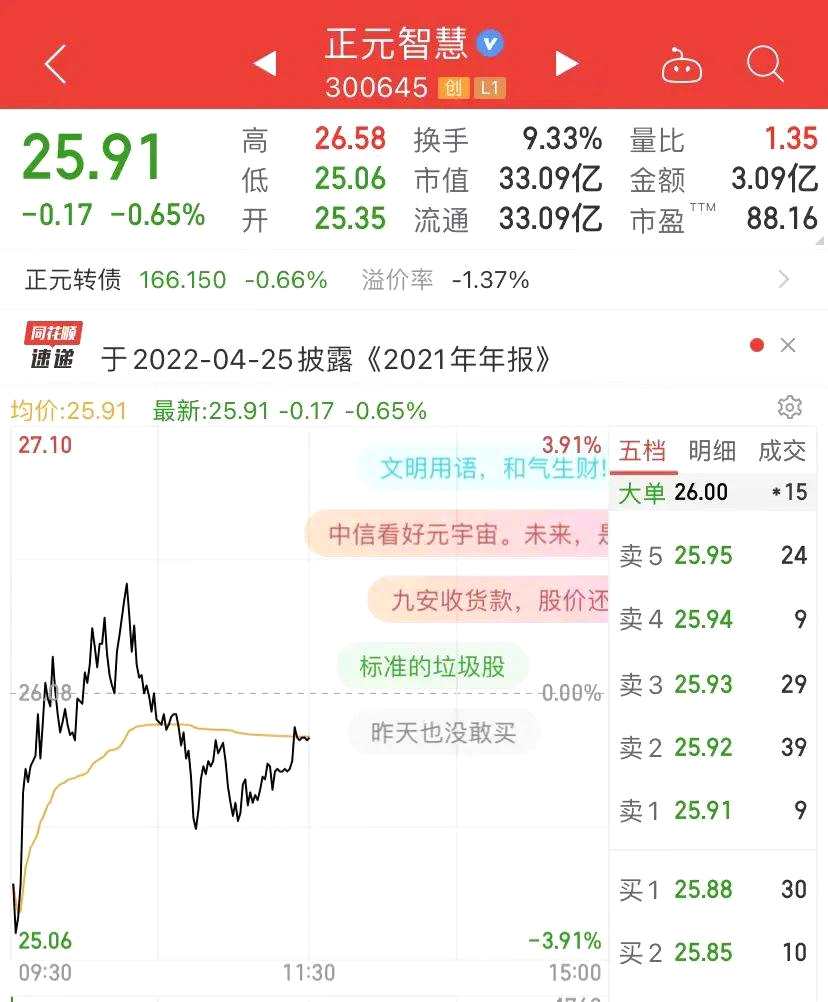The image size is (828, 1002).
Task: Select the 卖5 price 25.95 row
Action: [x=714, y=556]
